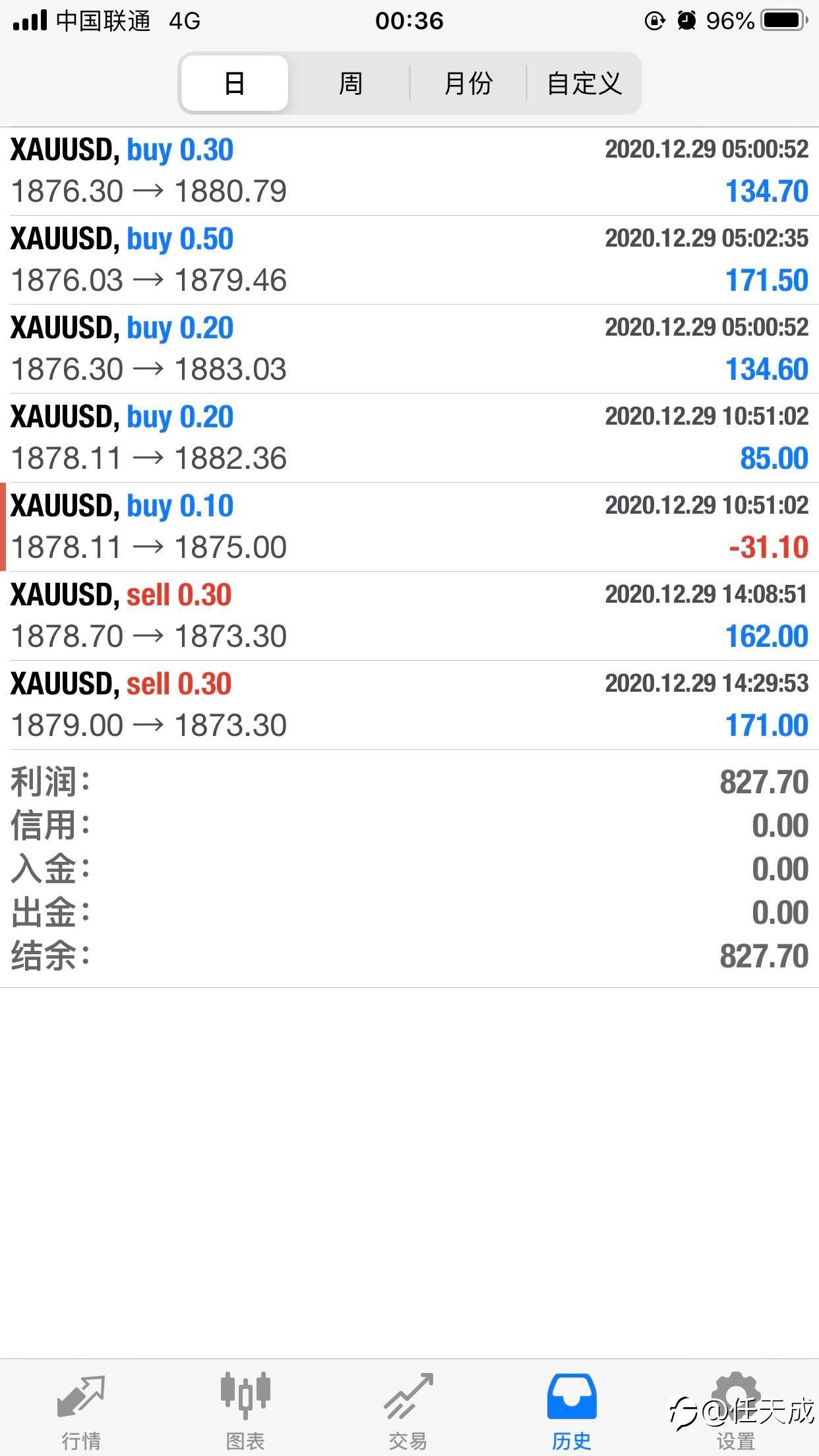Switch to the 周 (week) period
Viewport: 819px width, 1456px height.
pyautogui.click(x=350, y=83)
